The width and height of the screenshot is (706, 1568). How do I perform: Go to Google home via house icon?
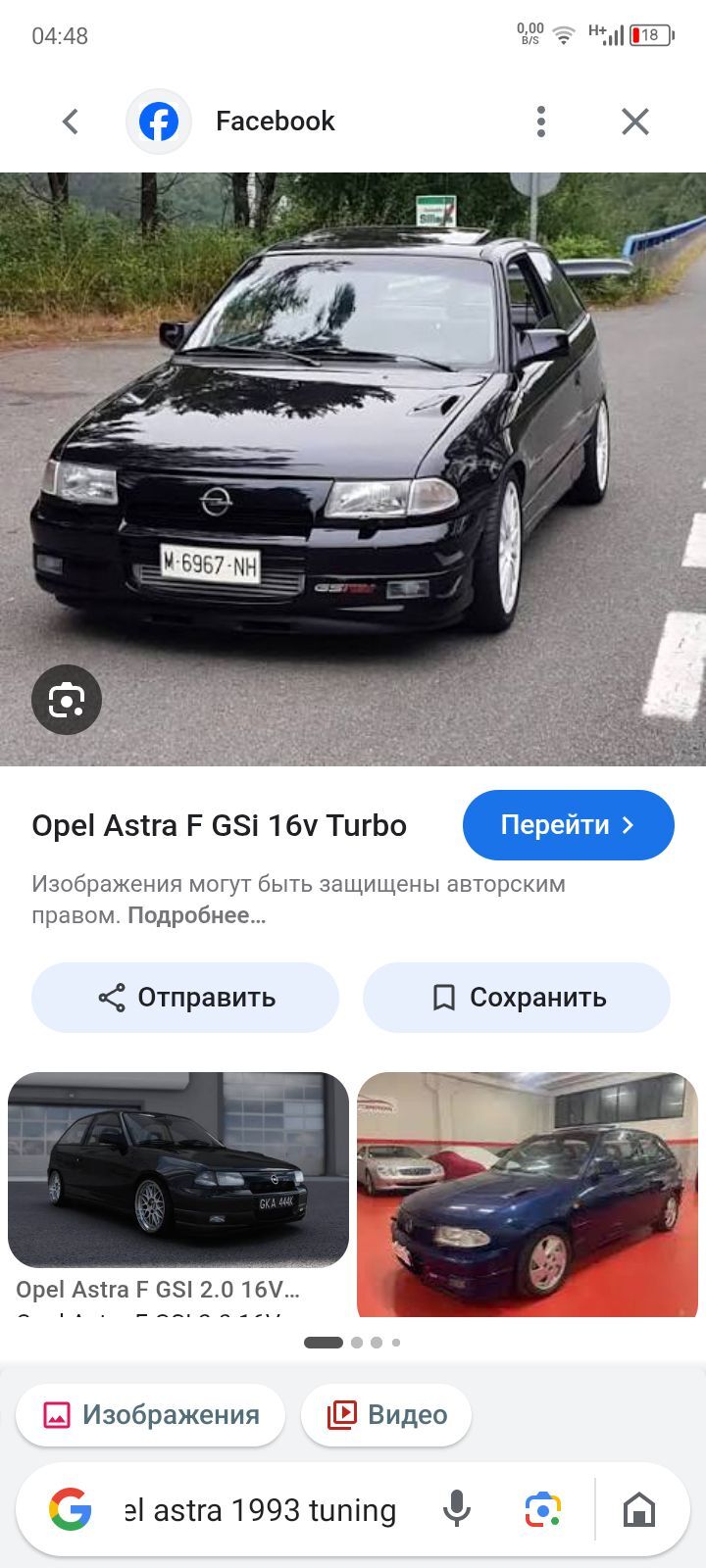639,1510
